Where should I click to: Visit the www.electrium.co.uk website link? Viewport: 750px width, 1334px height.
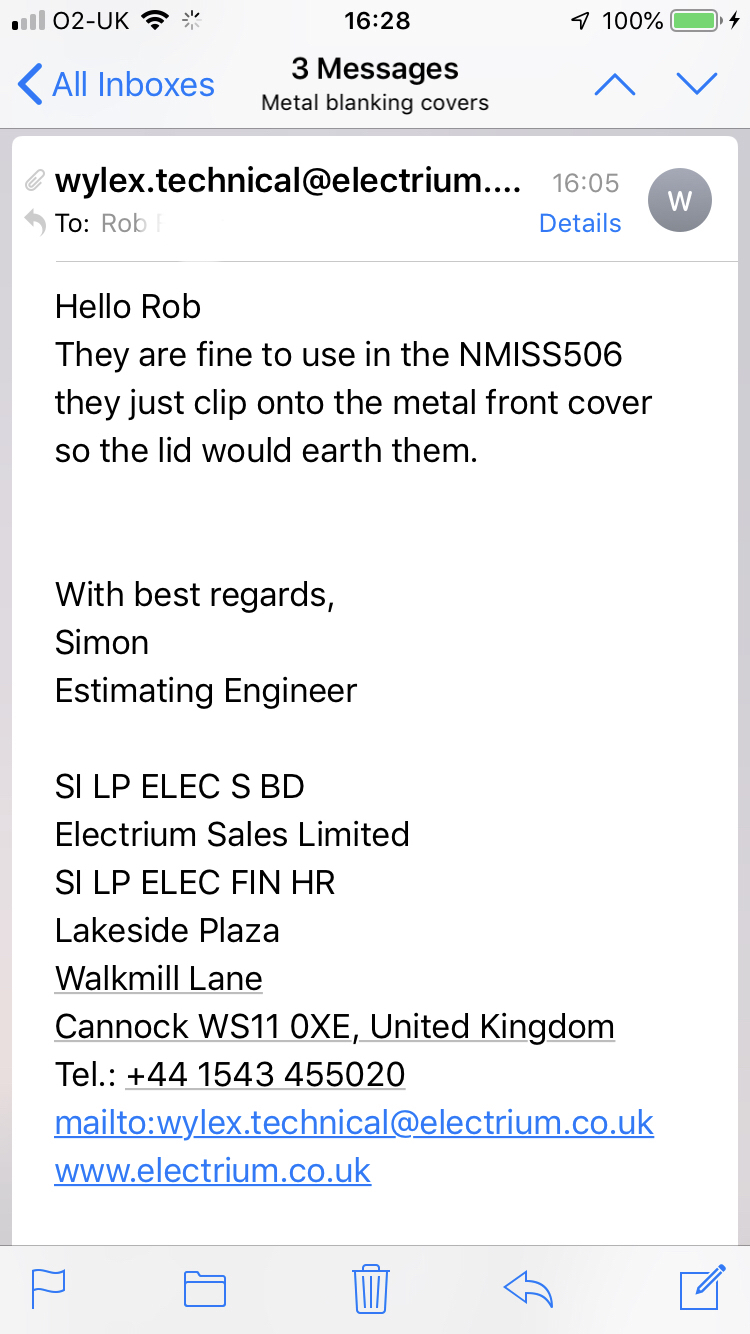coord(213,1170)
